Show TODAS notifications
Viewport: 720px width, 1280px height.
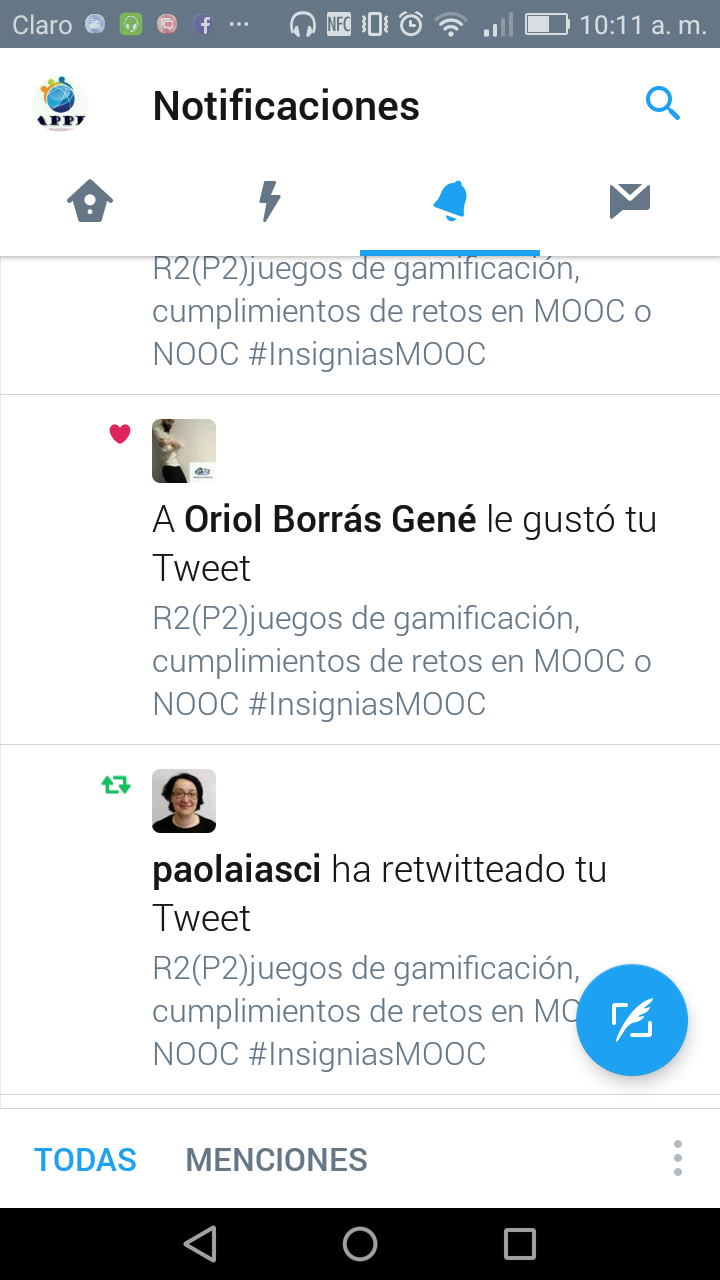point(85,1160)
